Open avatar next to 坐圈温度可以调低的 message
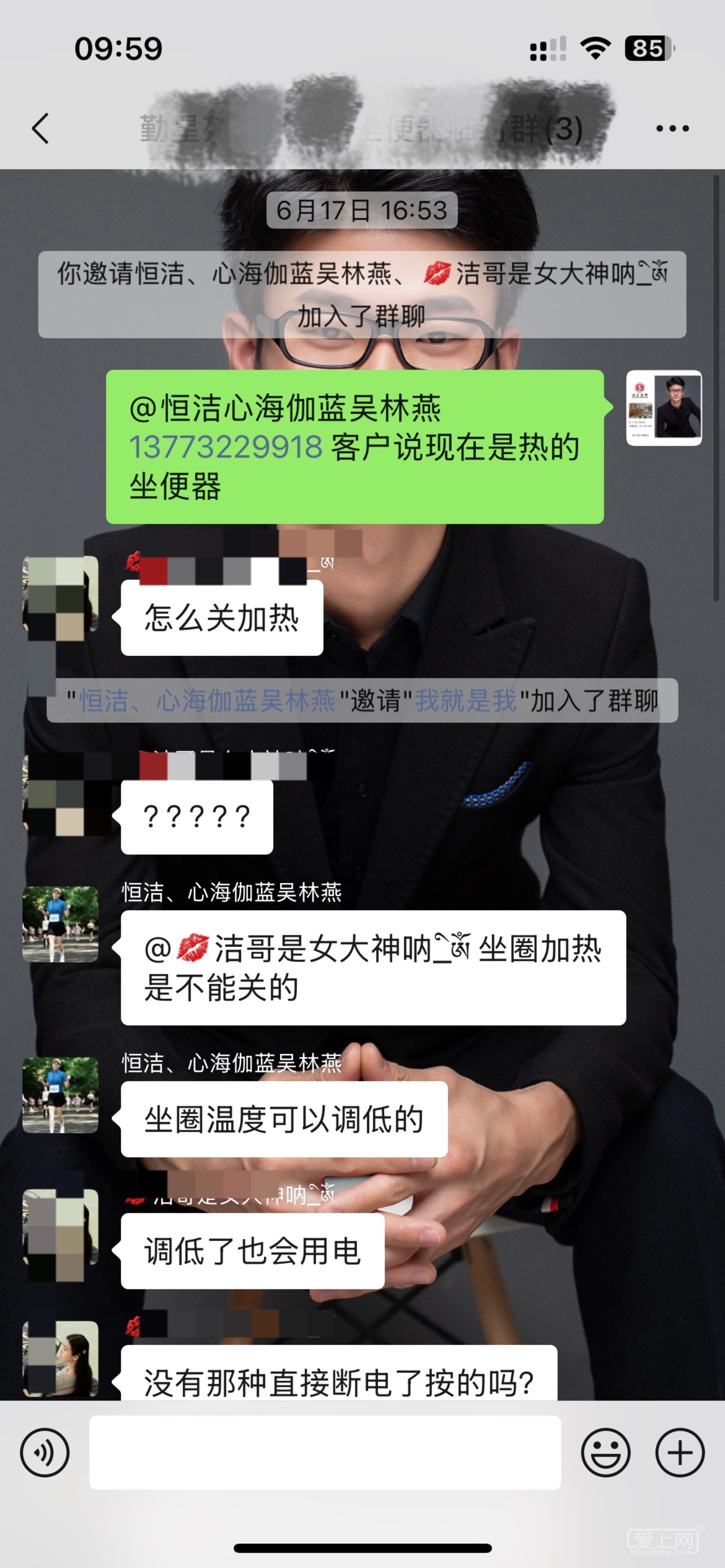Screen dimensions: 725x1568 61,1095
